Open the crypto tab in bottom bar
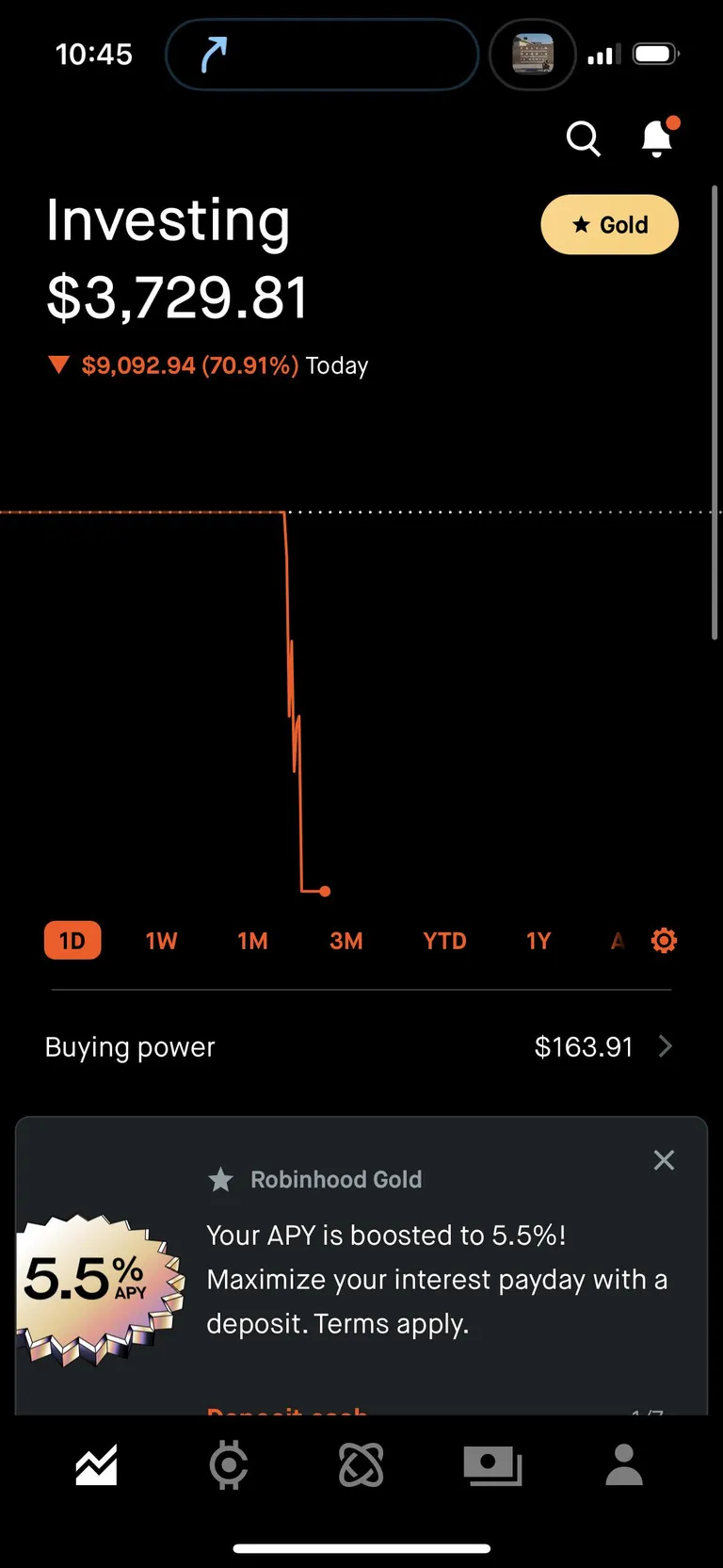The height and width of the screenshot is (1568, 723). coord(229,1465)
